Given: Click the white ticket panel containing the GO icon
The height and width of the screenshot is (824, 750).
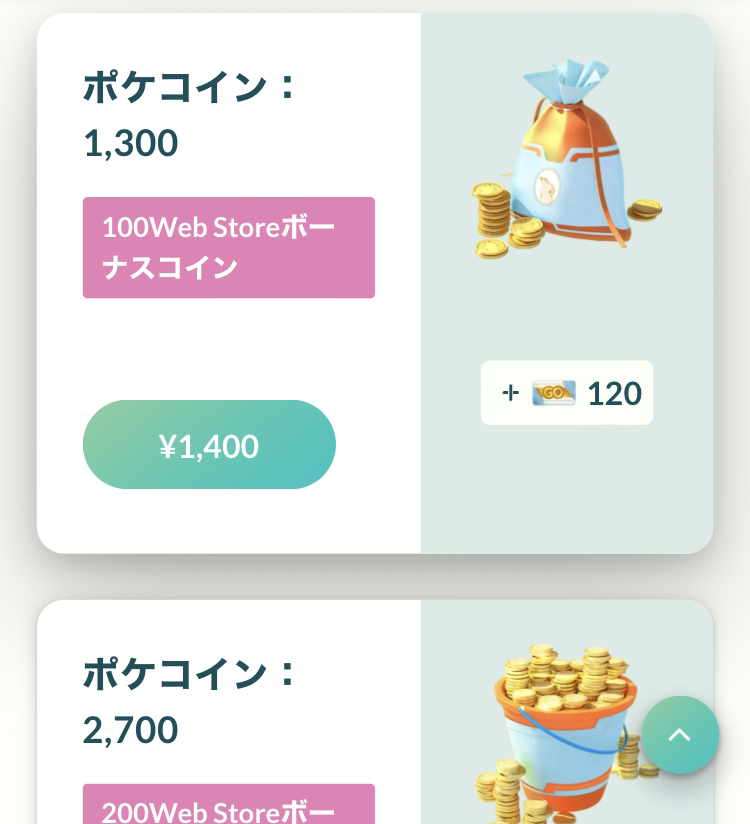Looking at the screenshot, I should tap(567, 393).
